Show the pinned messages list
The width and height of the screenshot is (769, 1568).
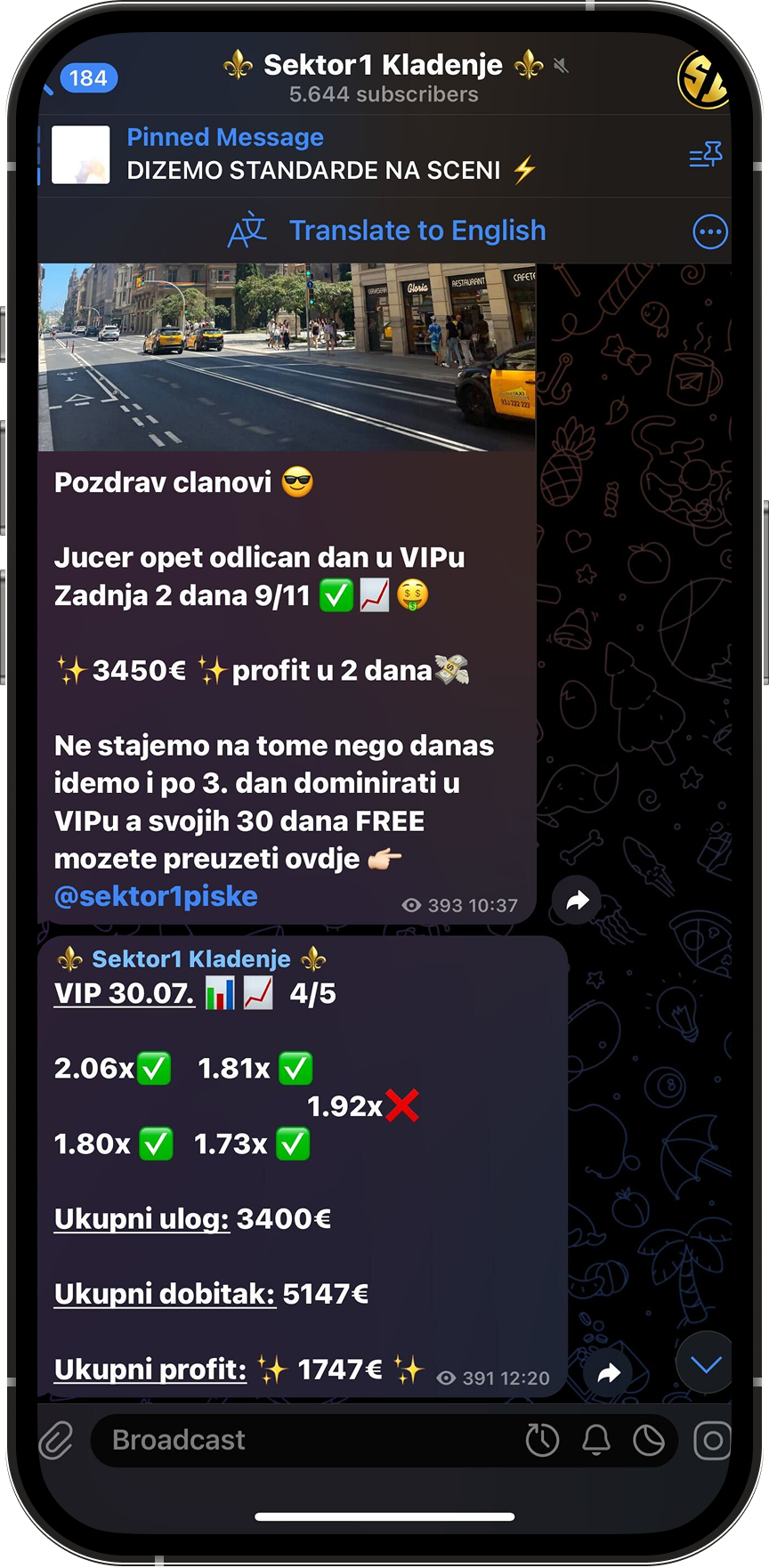click(x=706, y=155)
